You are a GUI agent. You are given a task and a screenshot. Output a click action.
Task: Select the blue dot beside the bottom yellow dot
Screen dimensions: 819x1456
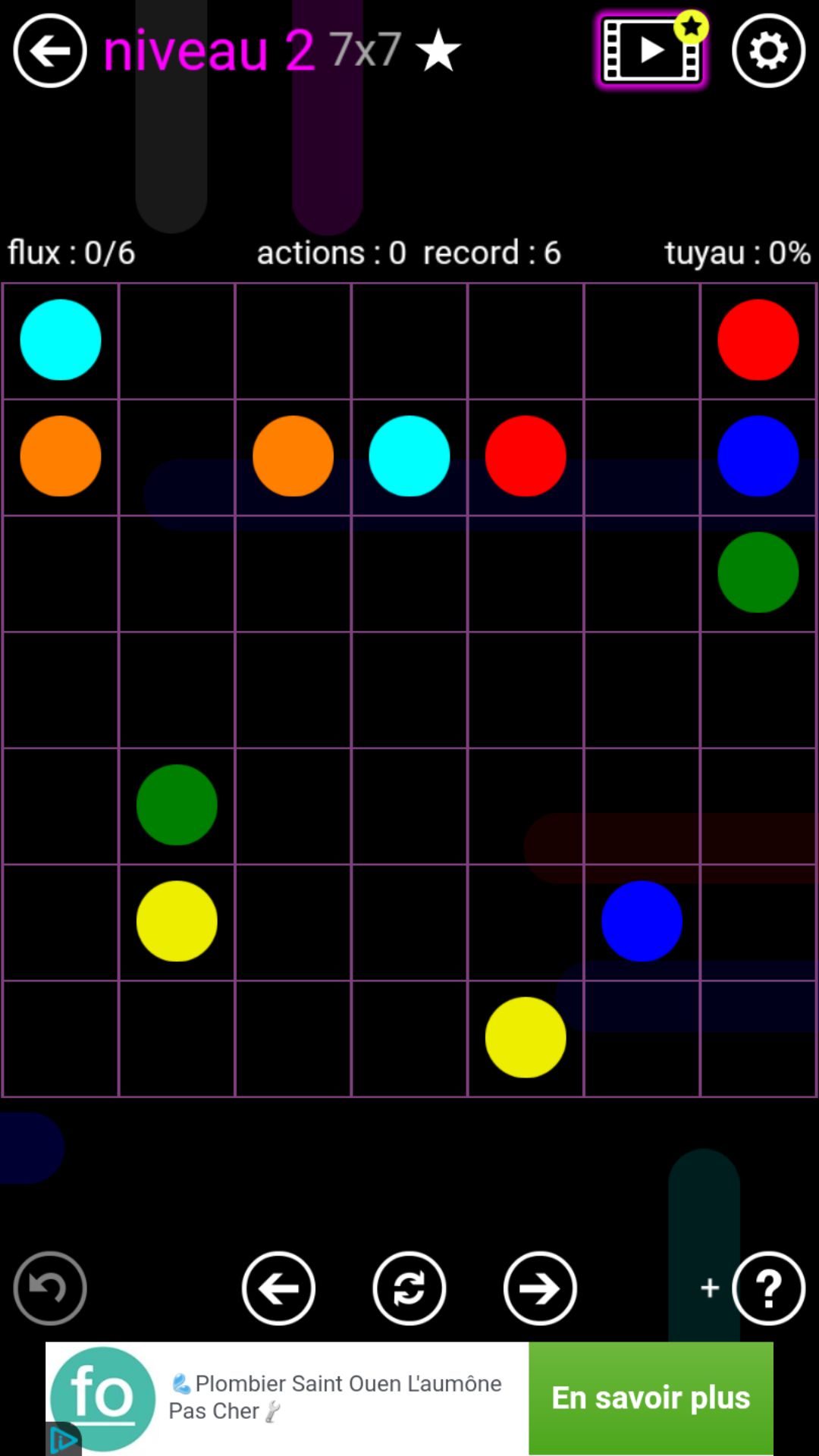point(642,921)
